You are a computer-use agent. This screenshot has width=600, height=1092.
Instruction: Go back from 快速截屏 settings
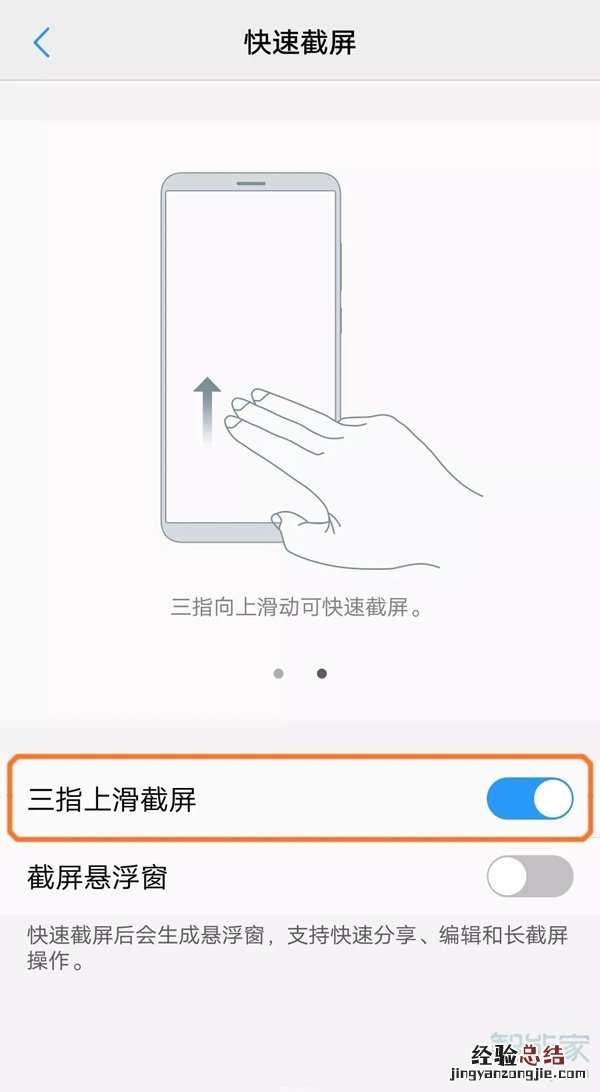coord(41,42)
